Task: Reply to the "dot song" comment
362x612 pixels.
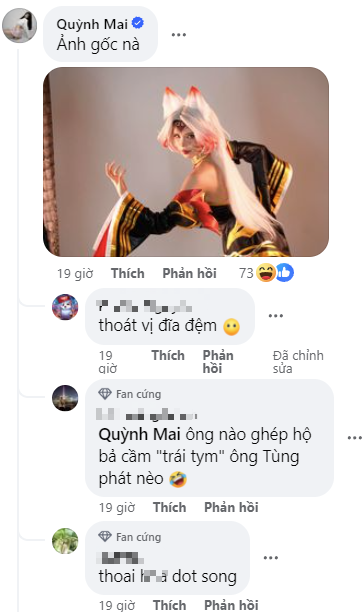Action: point(231,605)
